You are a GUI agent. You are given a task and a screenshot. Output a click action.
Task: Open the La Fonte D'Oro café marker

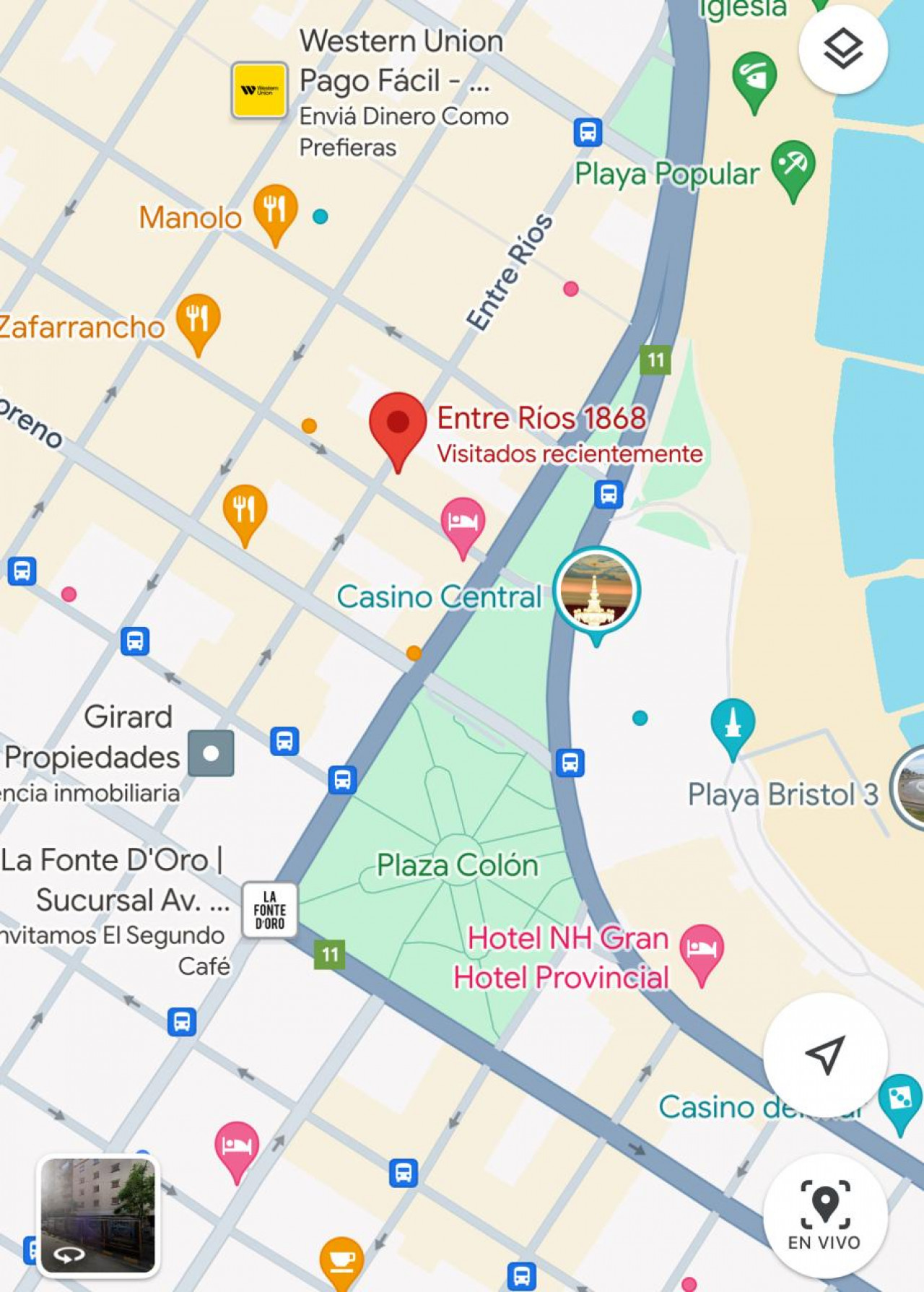(269, 910)
